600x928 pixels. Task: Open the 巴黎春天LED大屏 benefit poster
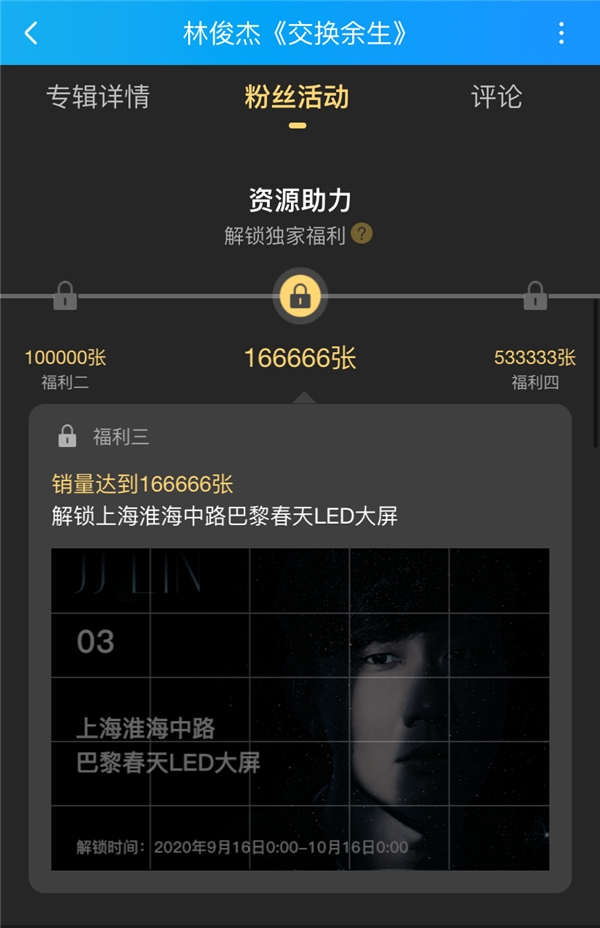pyautogui.click(x=300, y=709)
